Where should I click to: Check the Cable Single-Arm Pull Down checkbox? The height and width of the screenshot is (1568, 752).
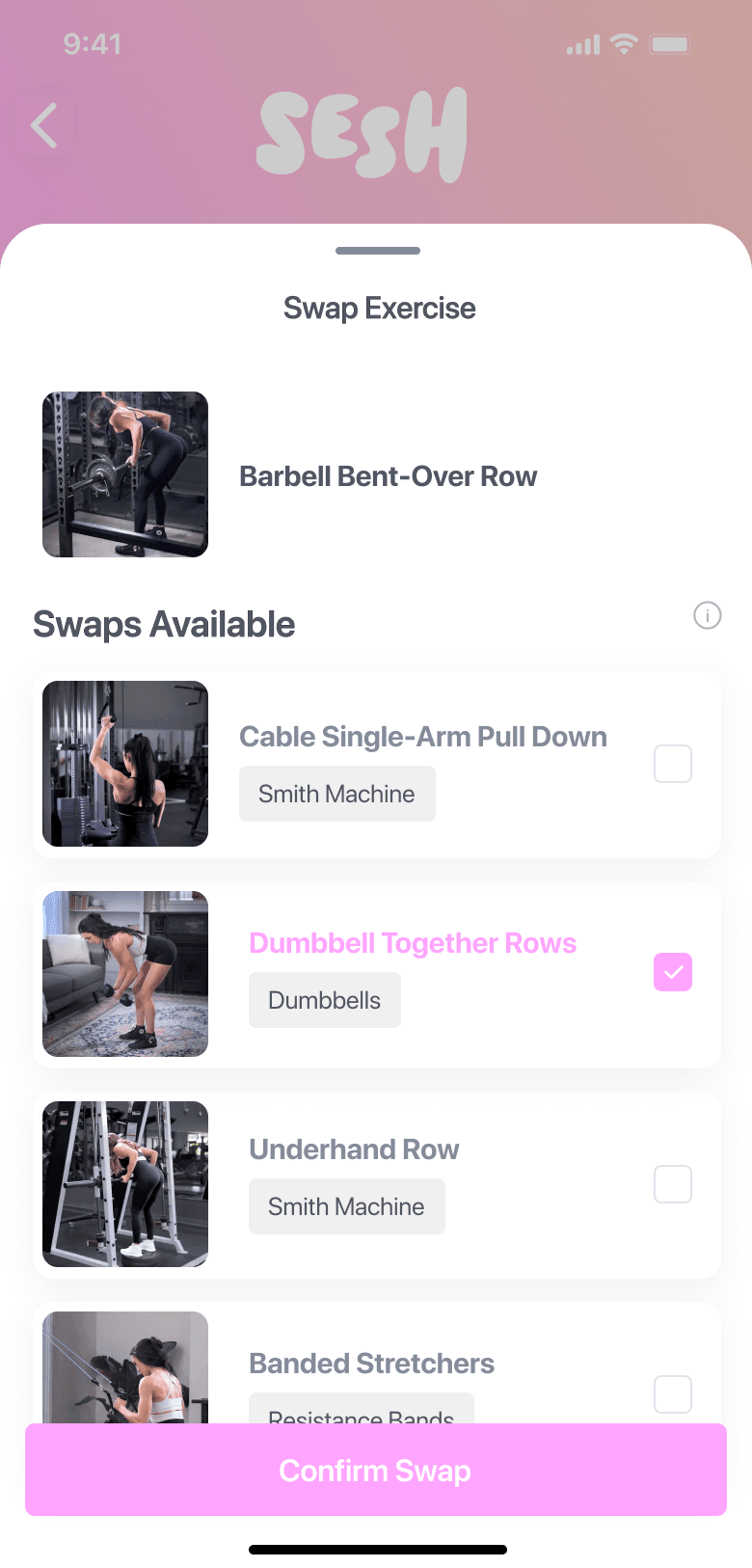coord(672,763)
